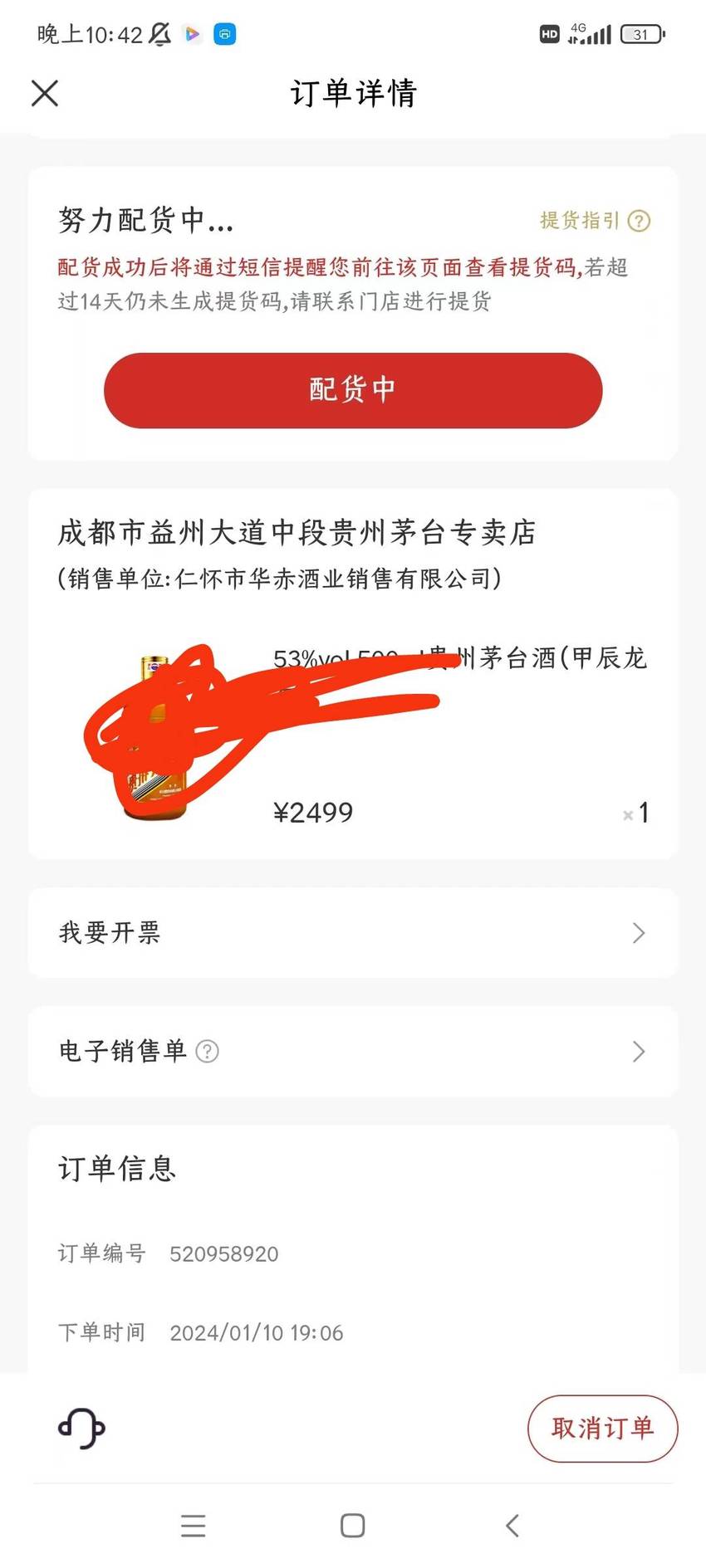
Task: Contact customer service via headset icon
Action: point(81,1429)
